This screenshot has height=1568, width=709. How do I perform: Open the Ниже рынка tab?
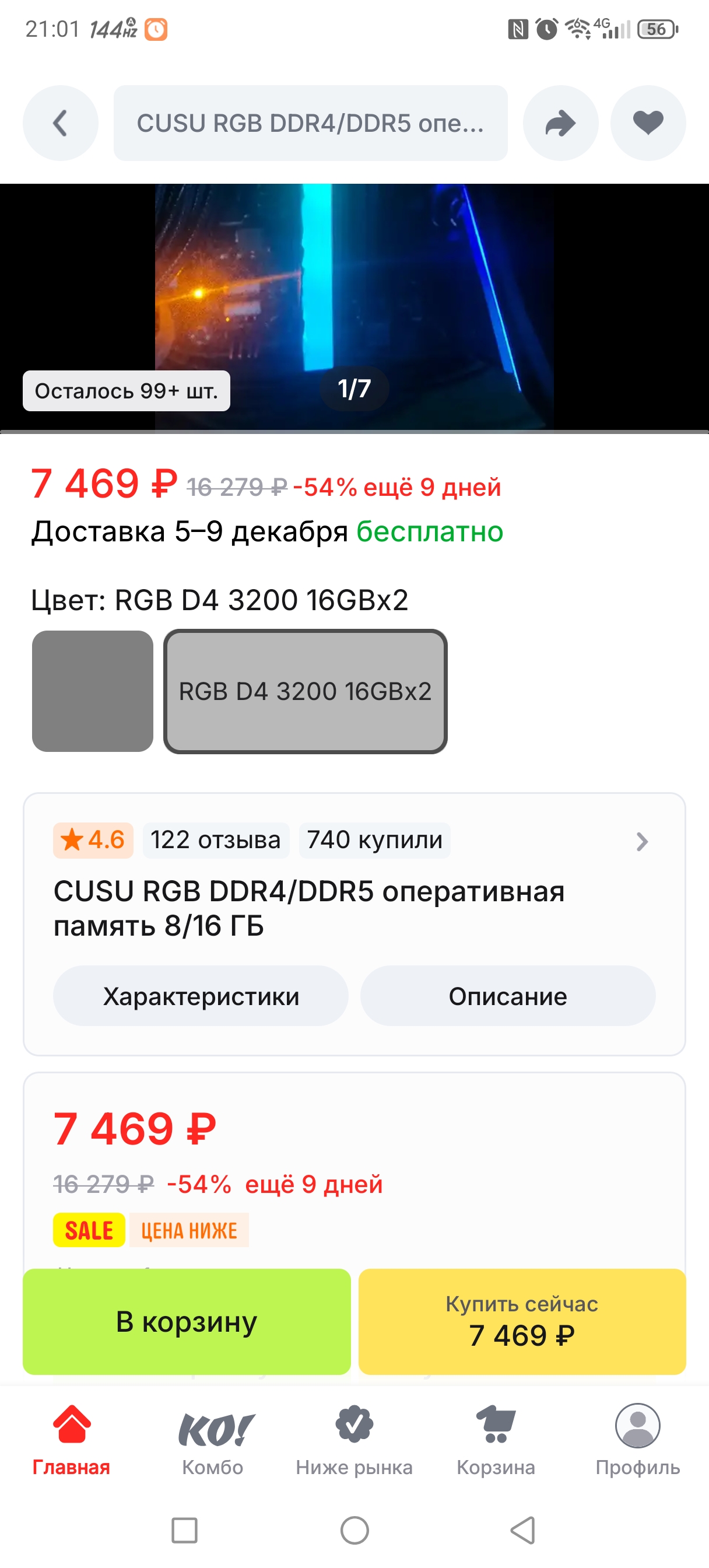coord(354,1440)
